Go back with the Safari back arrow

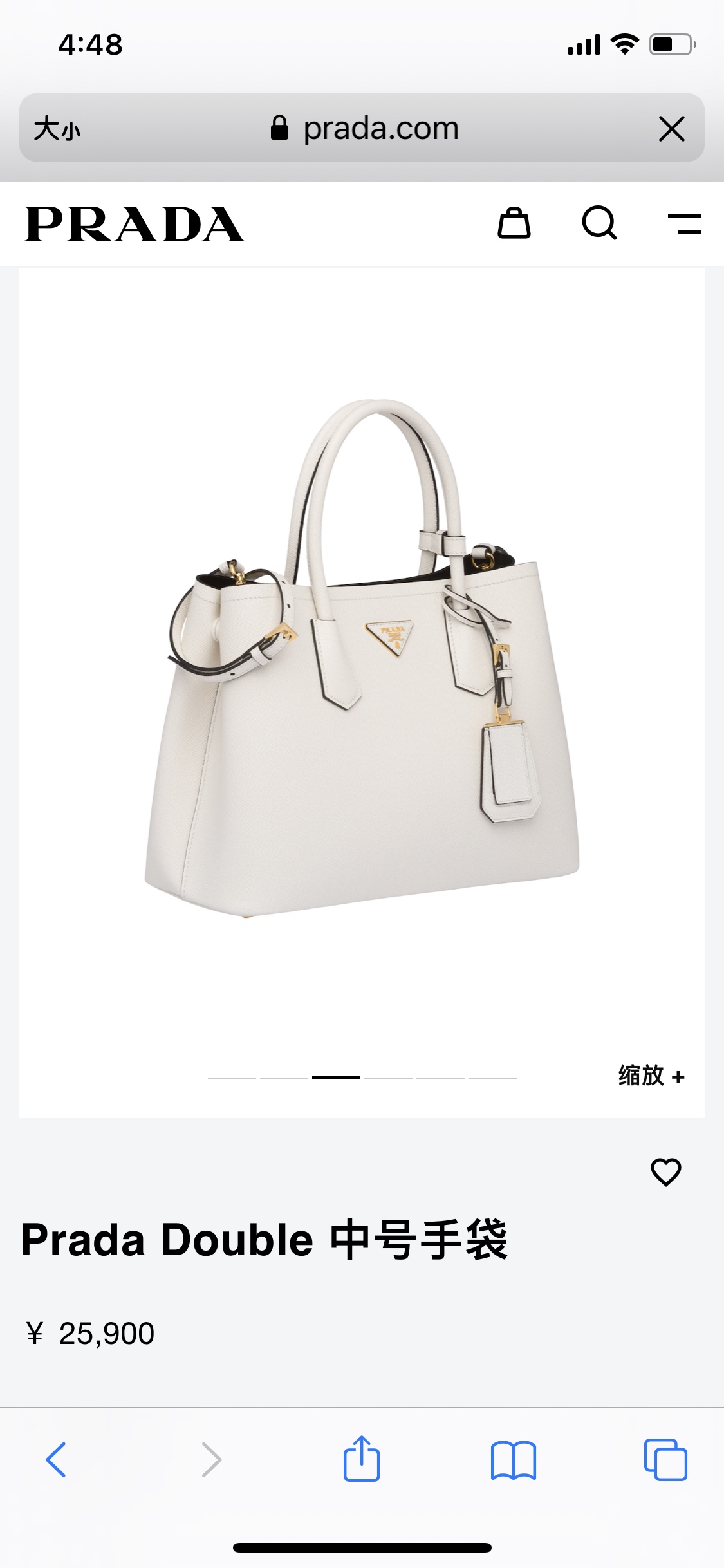[56, 1459]
